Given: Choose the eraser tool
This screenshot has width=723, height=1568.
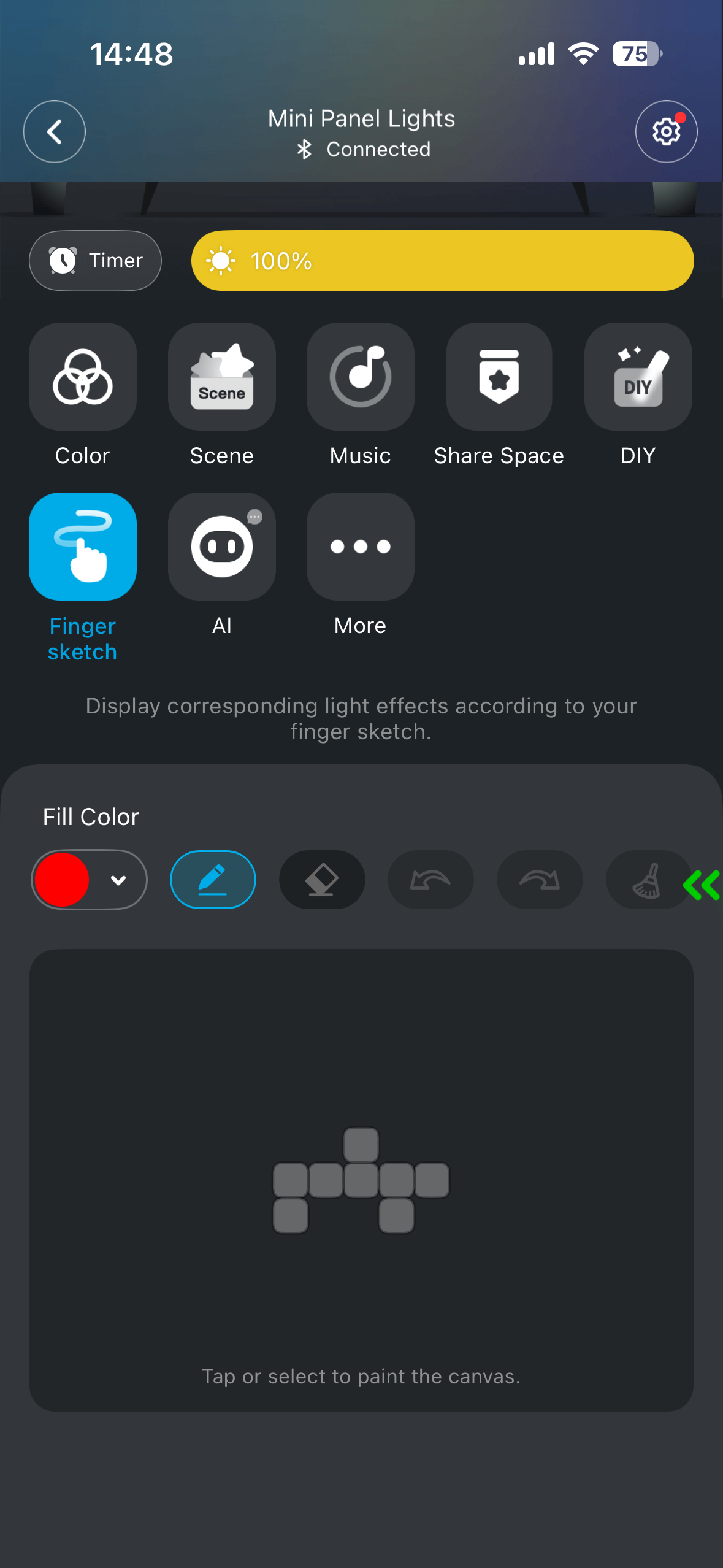Looking at the screenshot, I should tap(322, 880).
